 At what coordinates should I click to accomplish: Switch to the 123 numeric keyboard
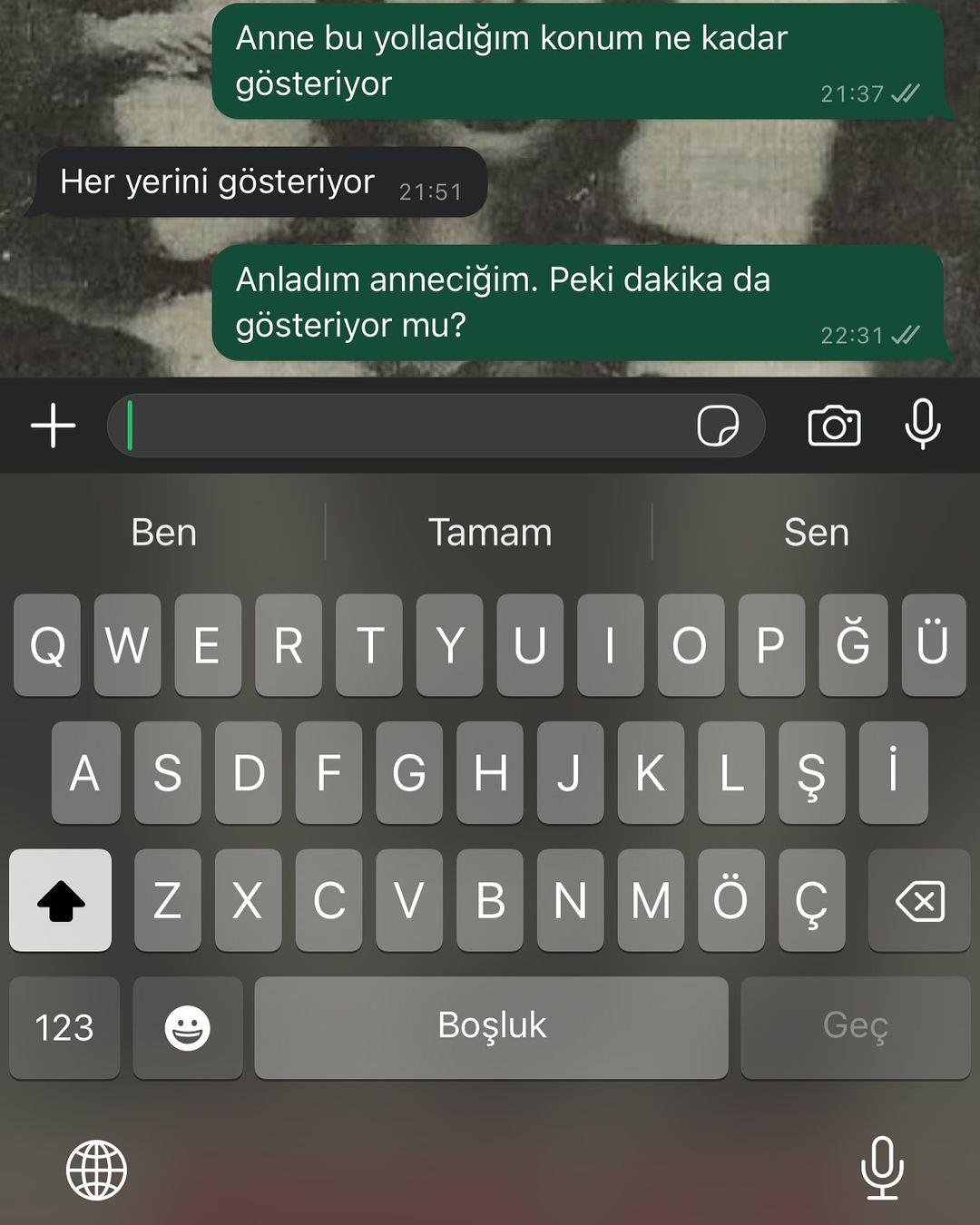(x=64, y=1028)
